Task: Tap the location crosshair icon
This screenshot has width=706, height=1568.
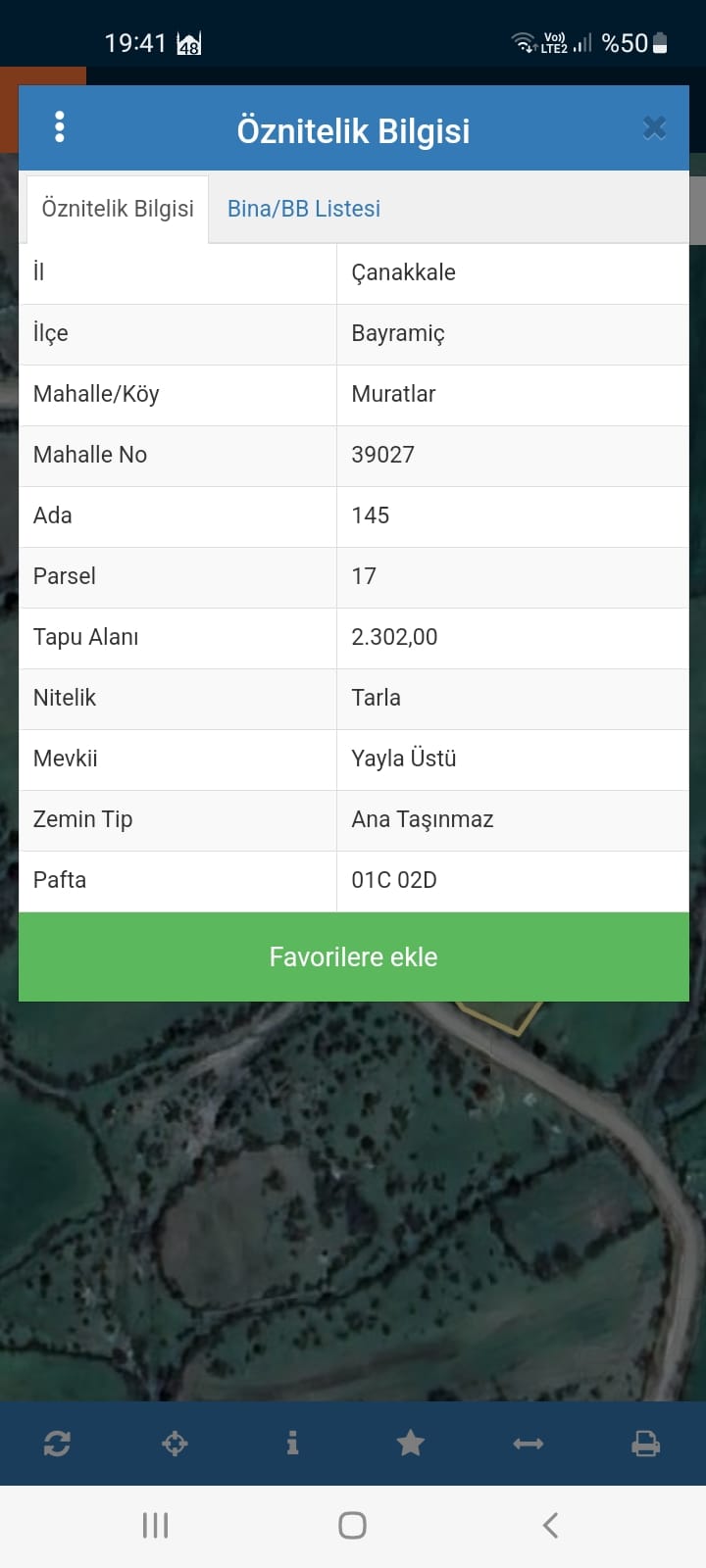Action: [x=175, y=1444]
